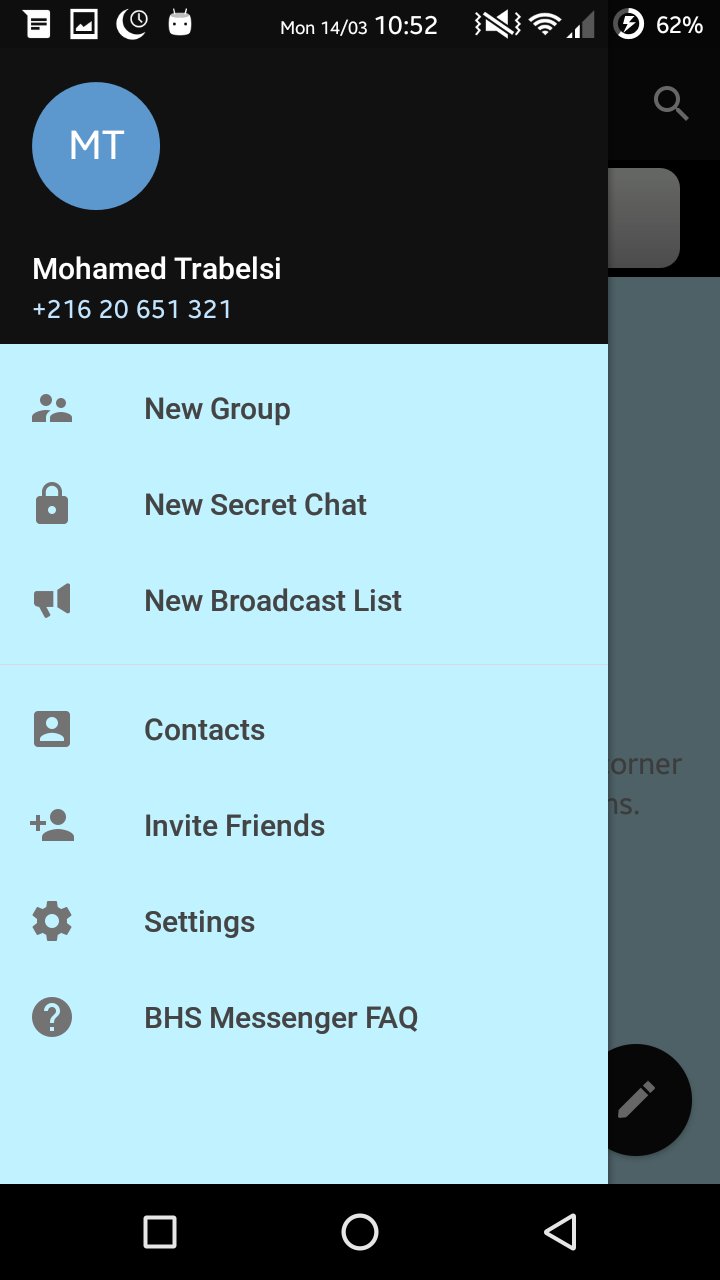
Task: Open BHS Messenger FAQ
Action: point(304,1018)
